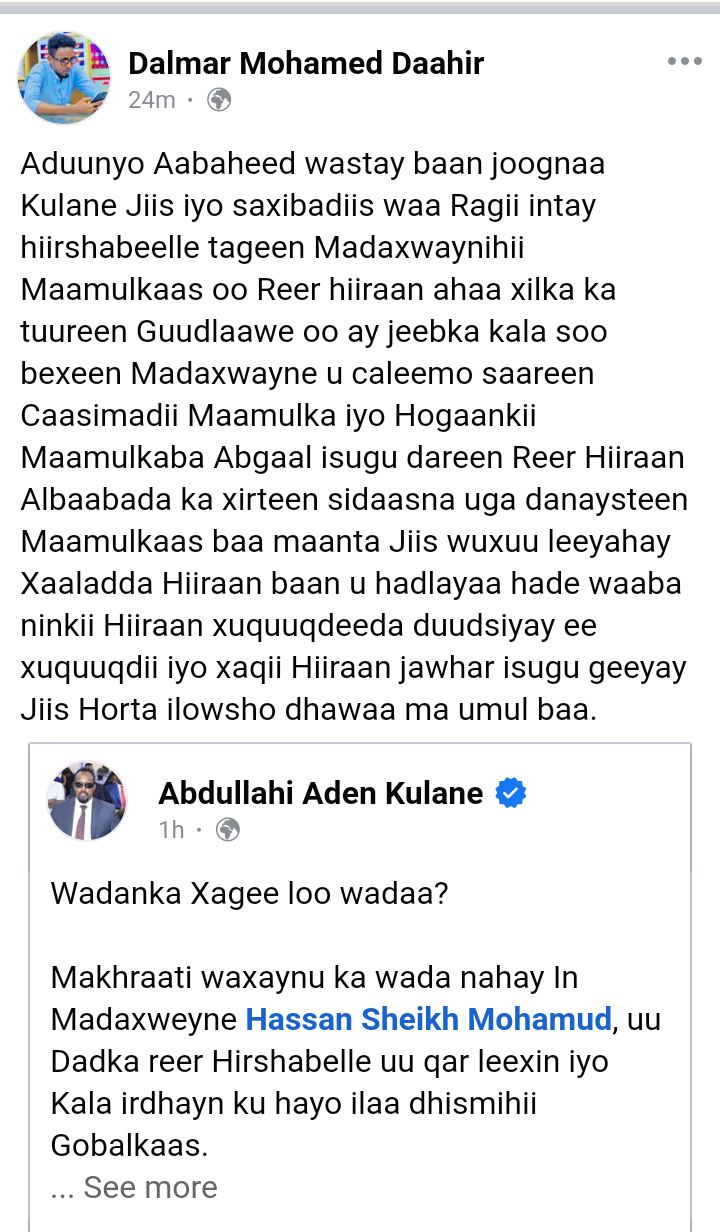The image size is (720, 1232).
Task: Open Dalmar Mohamed Daahir's profile name
Action: pos(306,64)
